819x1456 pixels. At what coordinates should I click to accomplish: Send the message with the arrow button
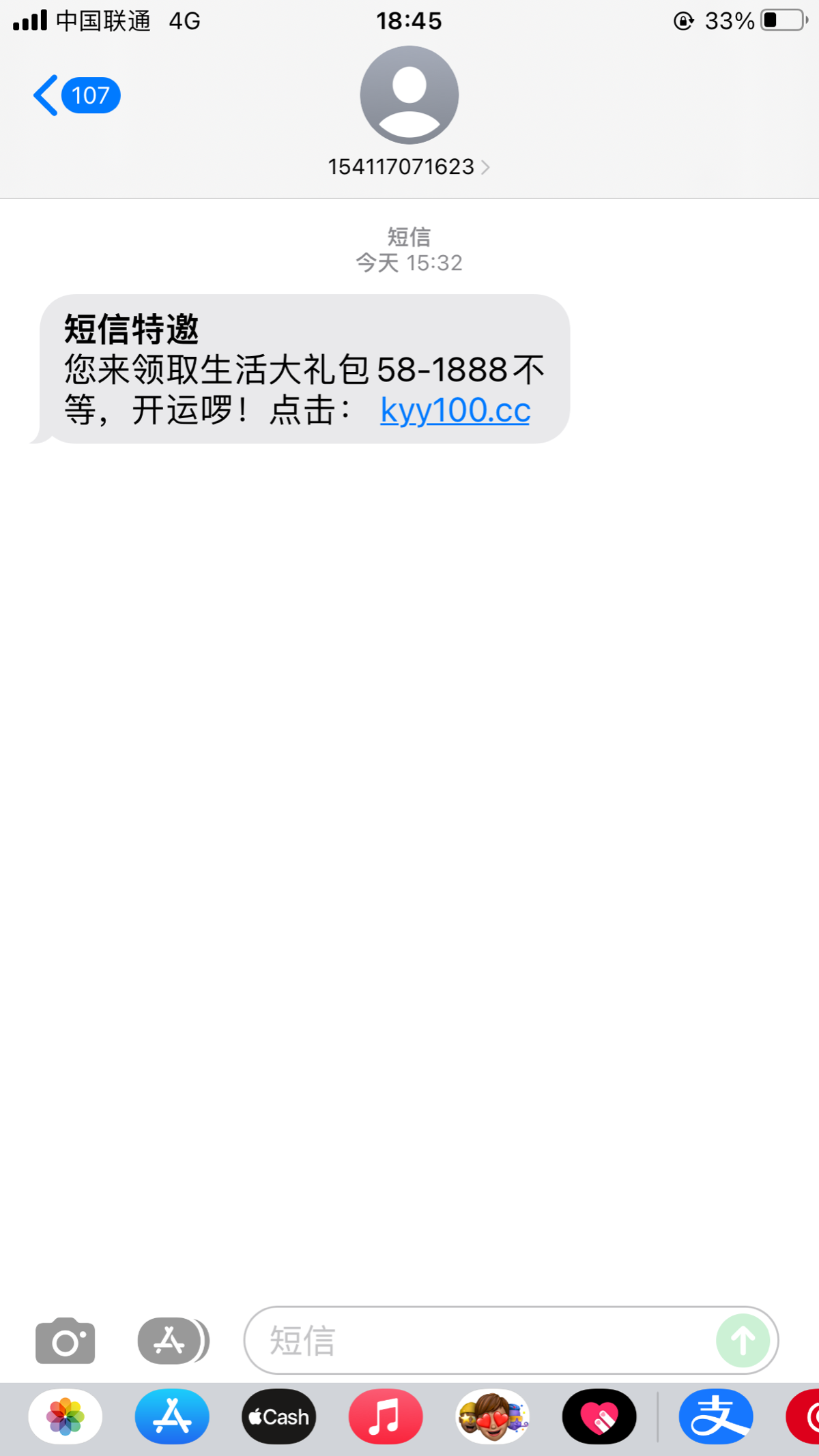(743, 1341)
